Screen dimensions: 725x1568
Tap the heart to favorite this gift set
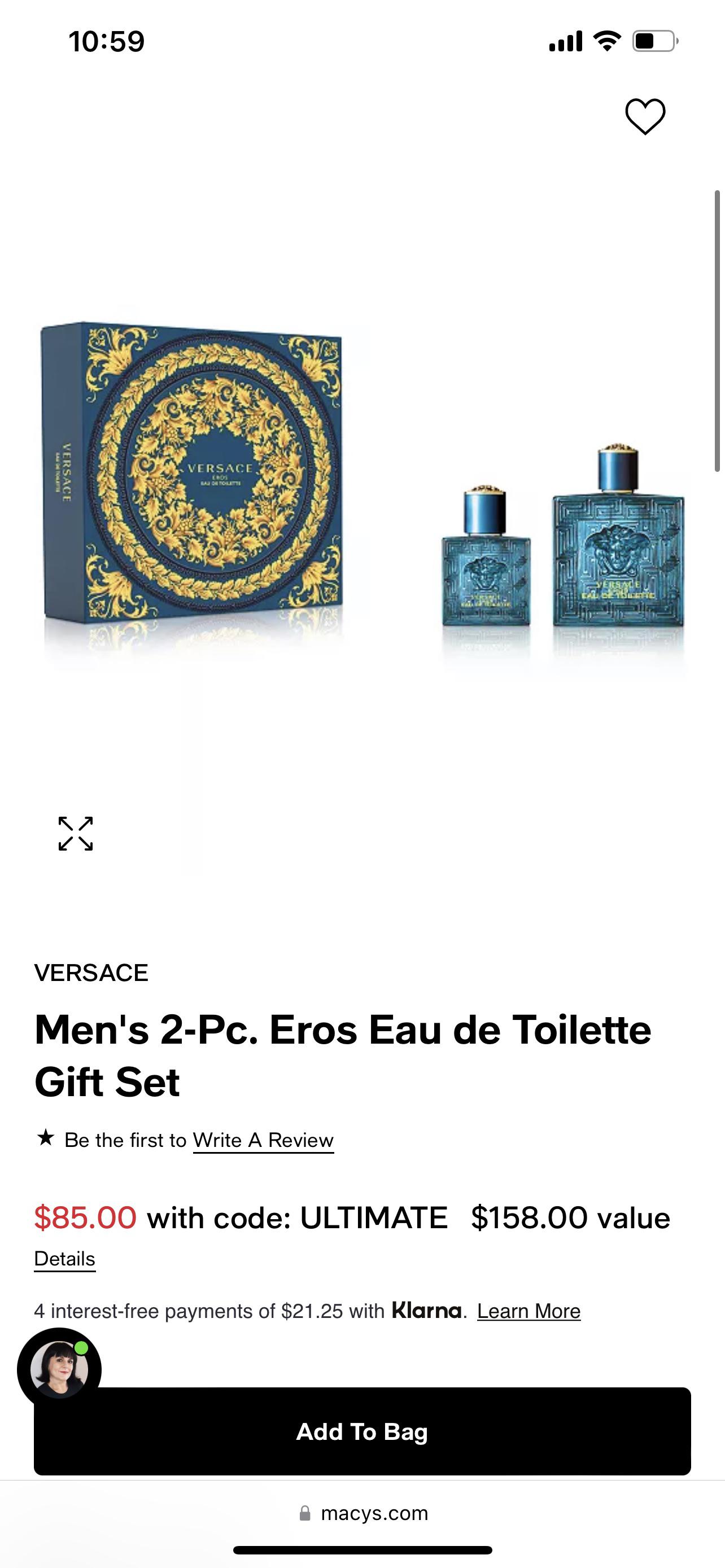645,117
